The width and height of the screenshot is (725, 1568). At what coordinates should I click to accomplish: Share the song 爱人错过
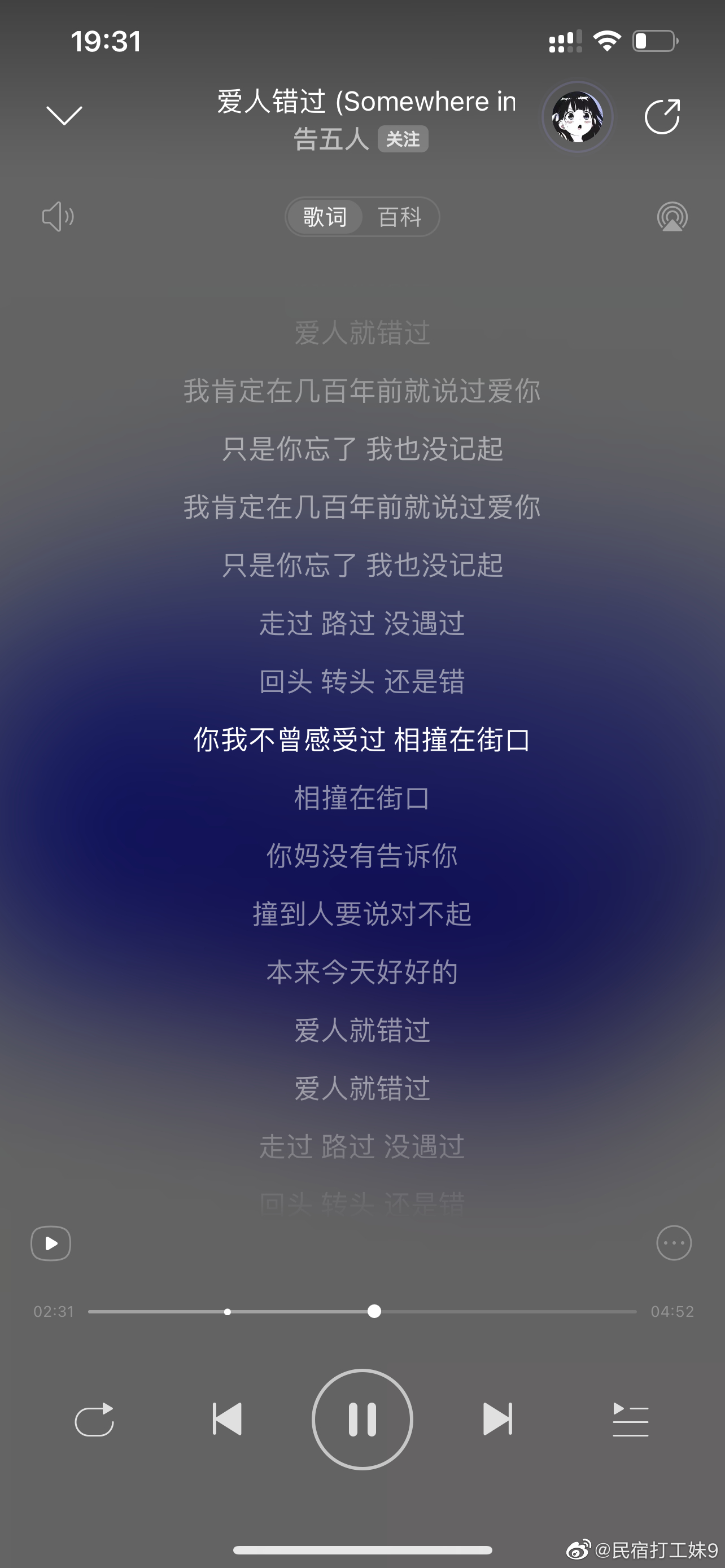[662, 116]
